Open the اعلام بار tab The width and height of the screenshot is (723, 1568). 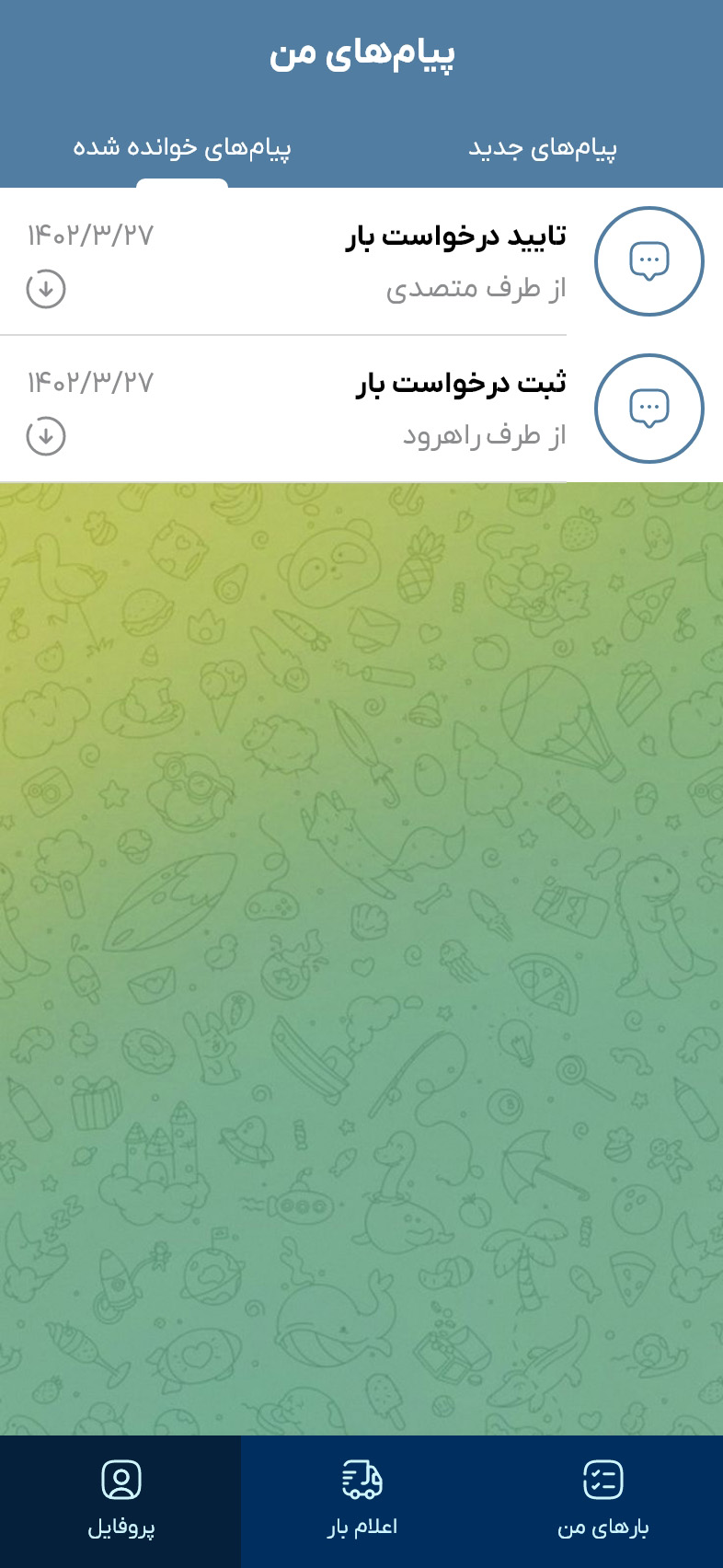pyautogui.click(x=361, y=1500)
